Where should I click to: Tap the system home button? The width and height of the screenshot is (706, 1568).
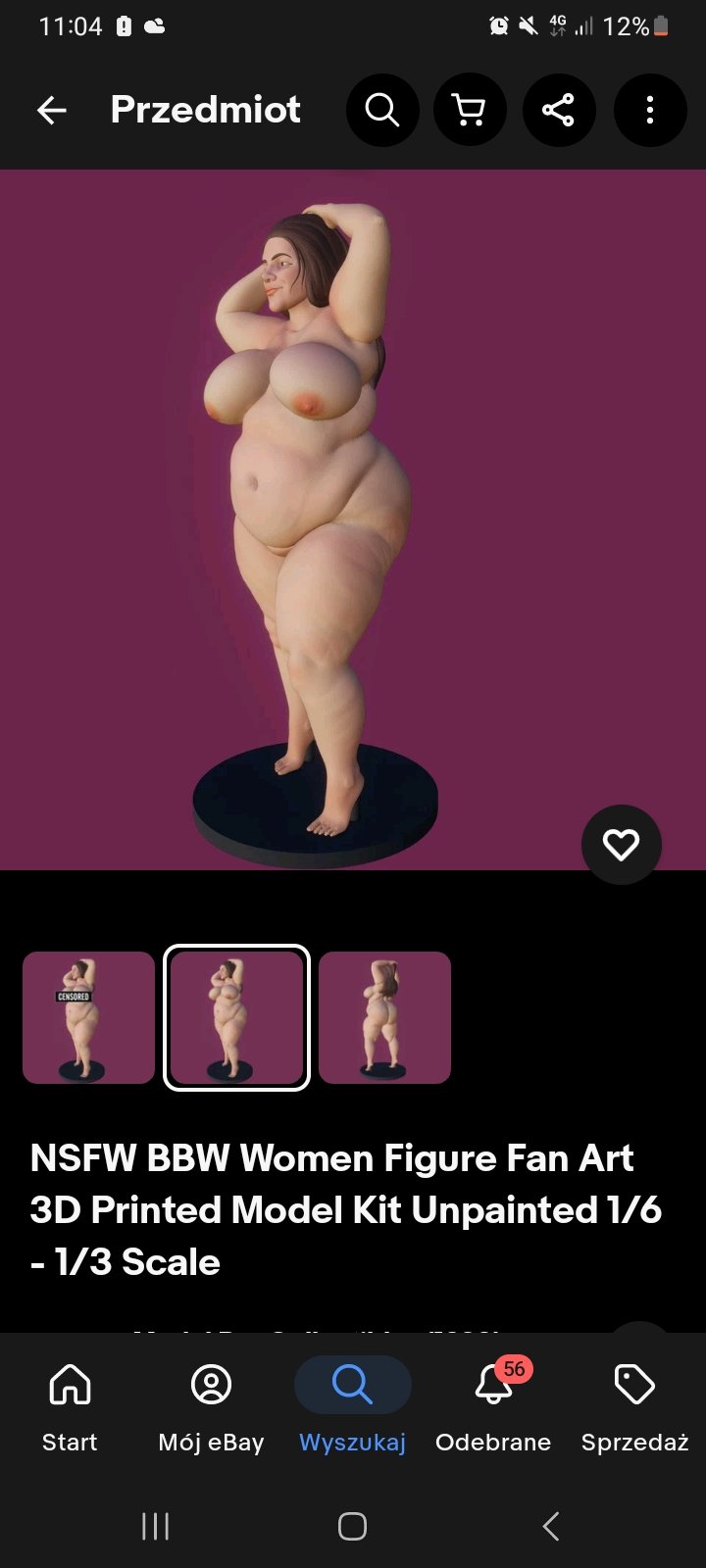(352, 1526)
